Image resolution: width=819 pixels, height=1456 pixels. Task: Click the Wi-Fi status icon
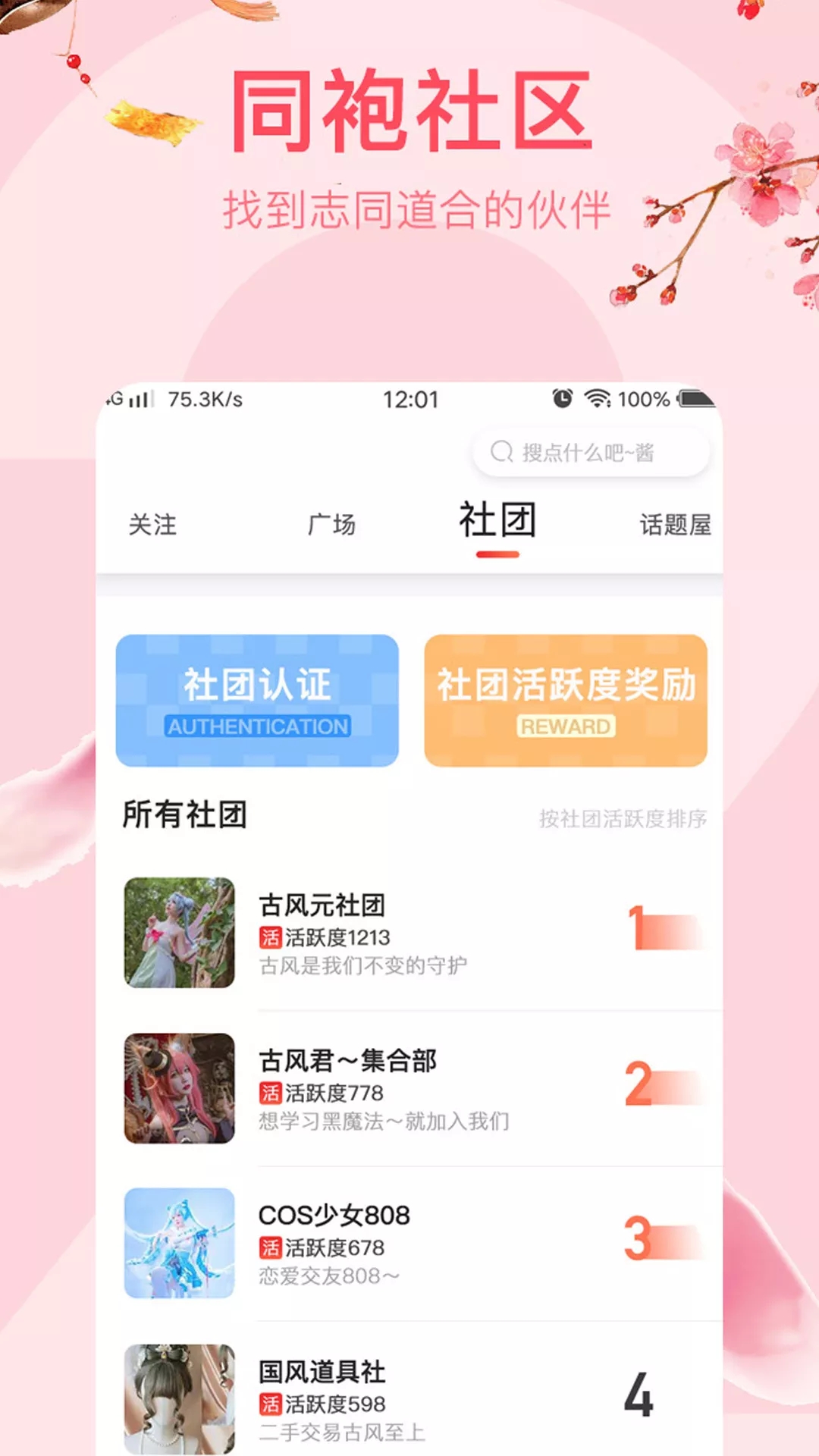[x=598, y=398]
